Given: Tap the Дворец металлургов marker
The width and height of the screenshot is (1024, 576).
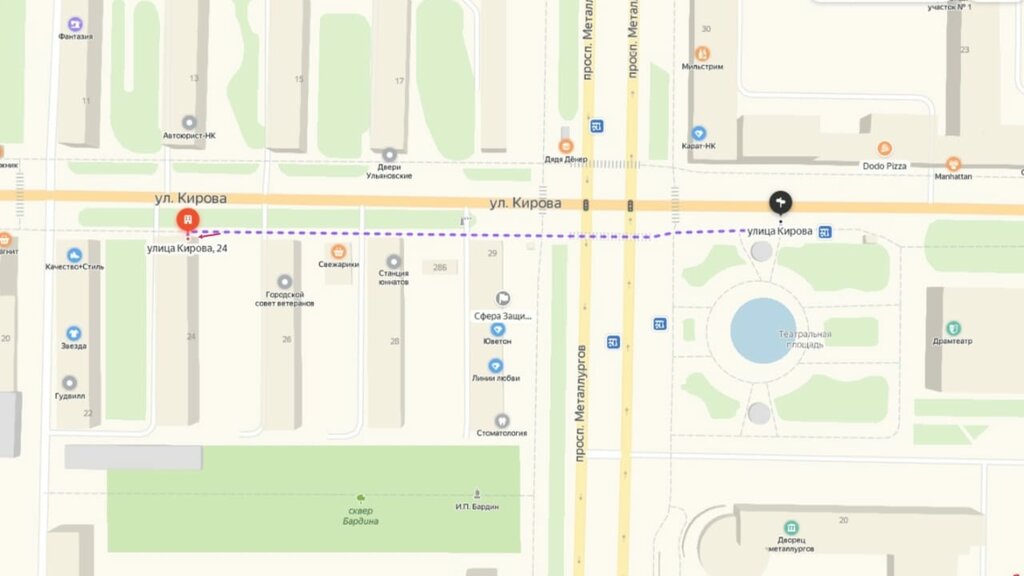Looking at the screenshot, I should pyautogui.click(x=792, y=527).
